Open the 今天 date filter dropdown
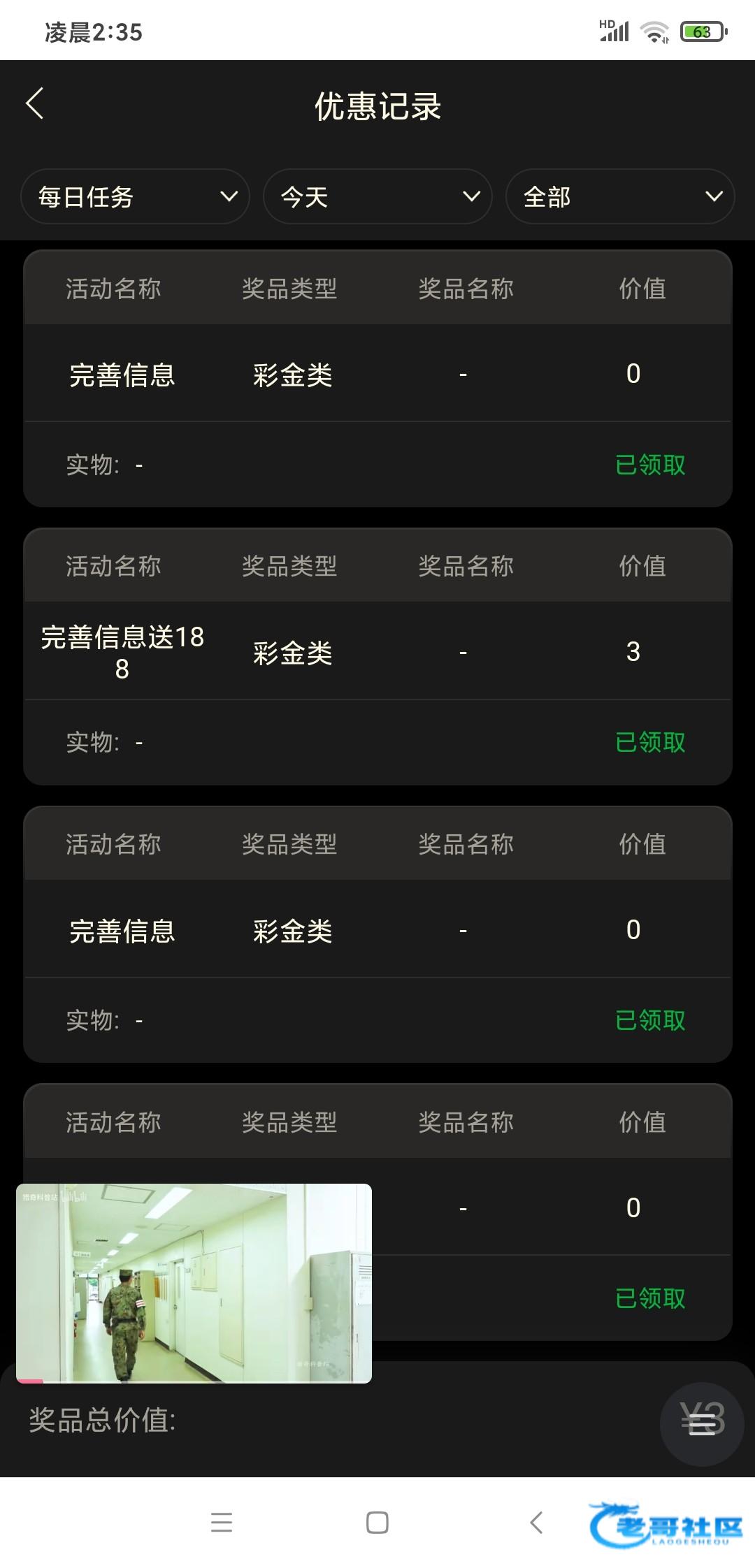Screen dimensions: 755x1568 pos(377,197)
